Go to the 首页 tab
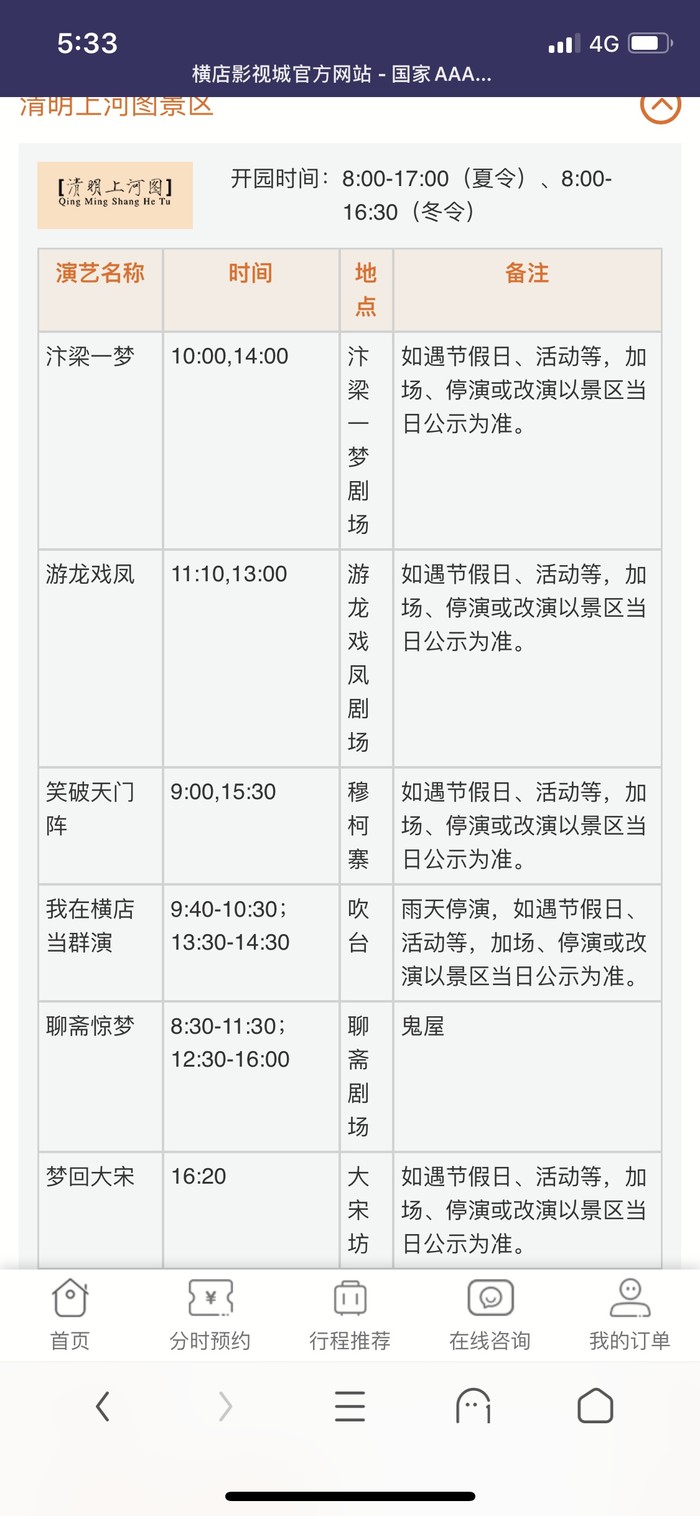Image resolution: width=700 pixels, height=1516 pixels. tap(70, 1315)
